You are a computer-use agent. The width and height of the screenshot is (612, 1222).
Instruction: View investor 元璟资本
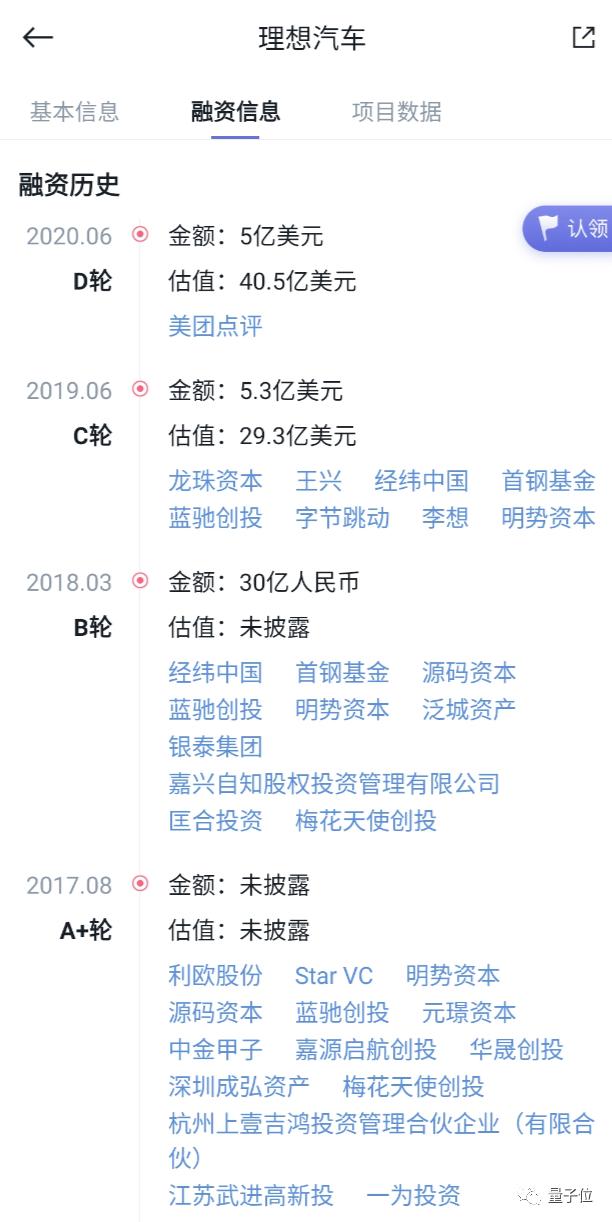click(x=470, y=1013)
